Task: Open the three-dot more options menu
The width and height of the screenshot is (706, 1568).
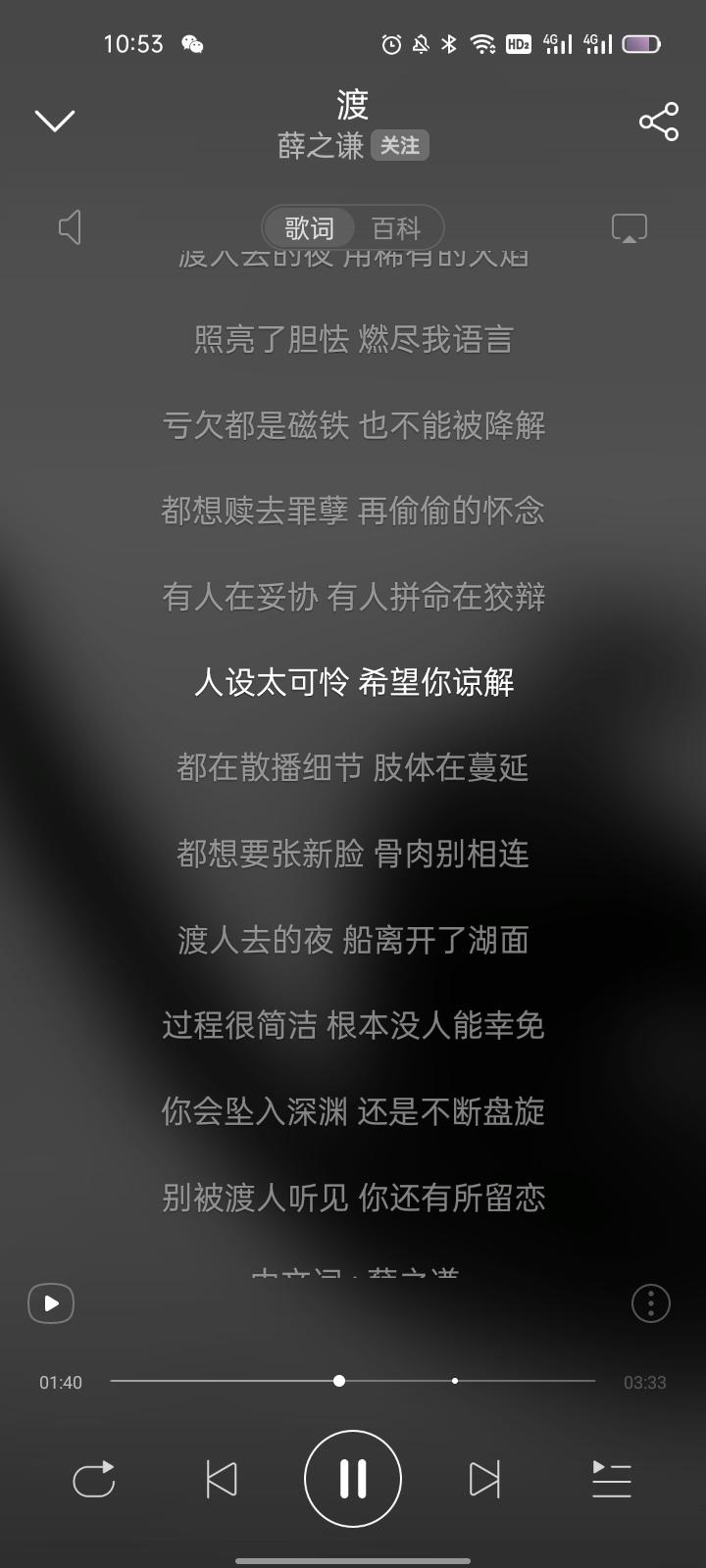Action: click(650, 1303)
